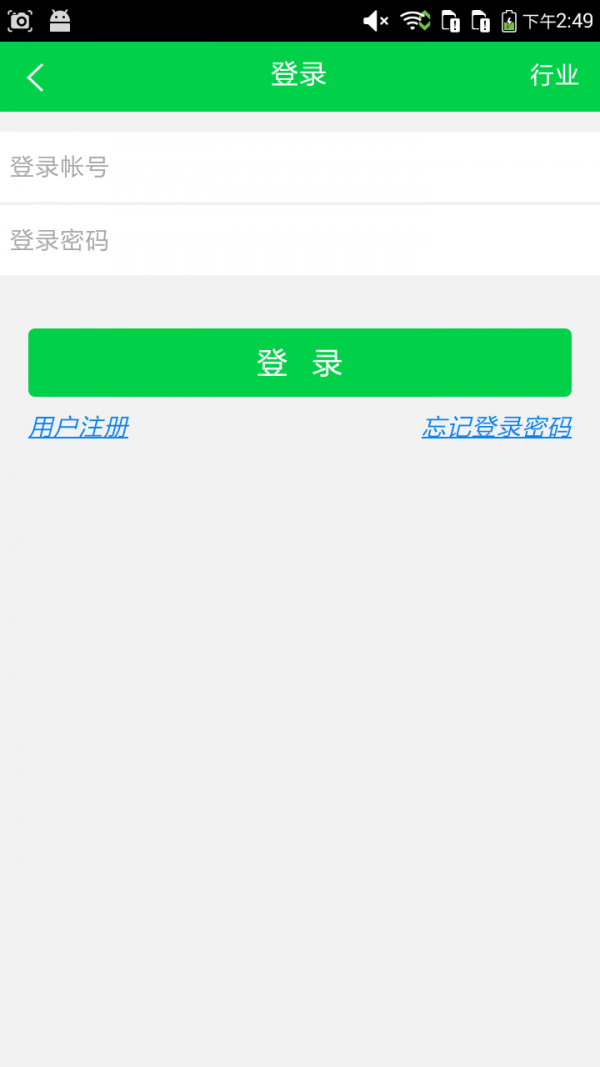The width and height of the screenshot is (600, 1067).
Task: Focus the 登录帐号 input field
Action: 300,167
